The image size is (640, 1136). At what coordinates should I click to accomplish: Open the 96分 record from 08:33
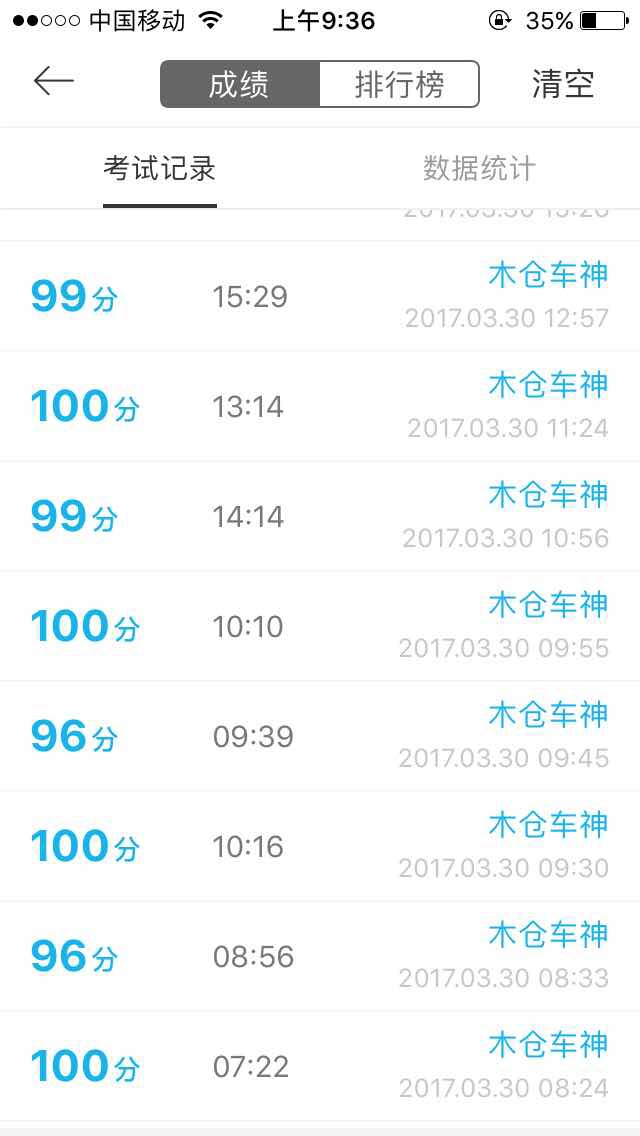320,957
